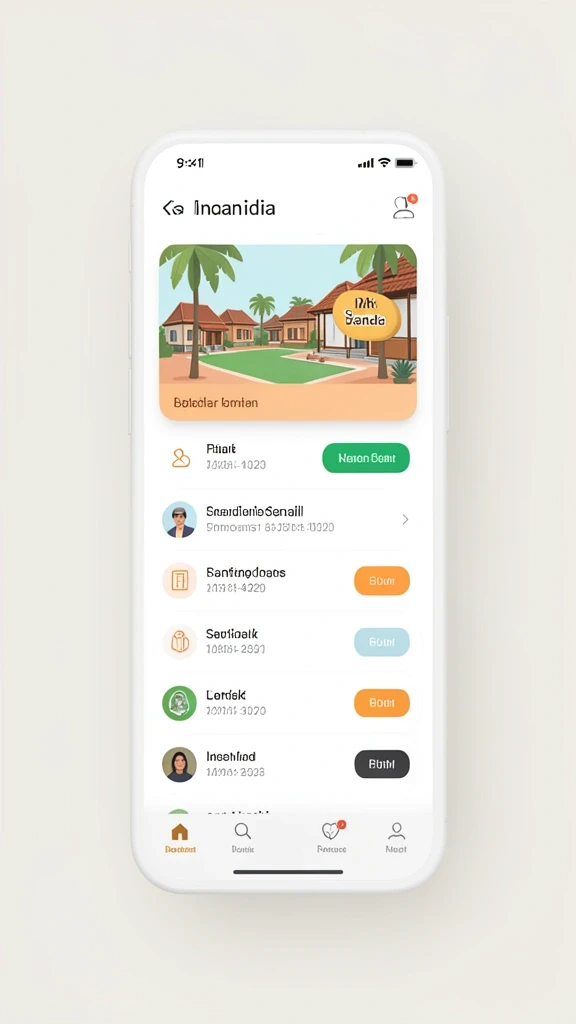The height and width of the screenshot is (1024, 576).
Task: Open the profile icon with red badge
Action: coord(405,206)
